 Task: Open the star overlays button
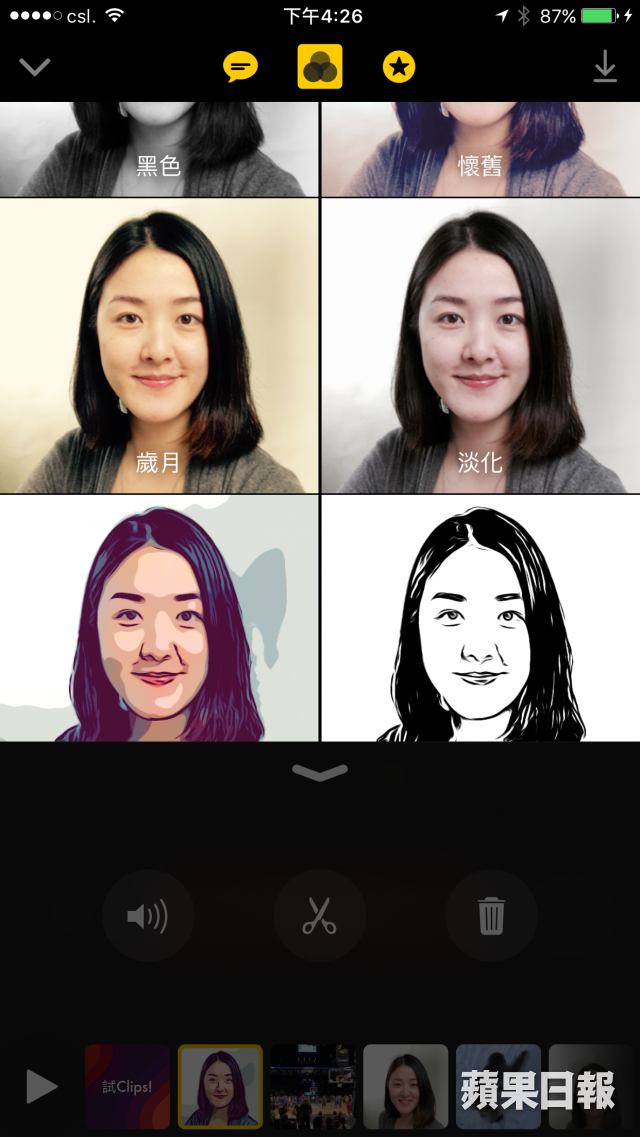coord(399,67)
